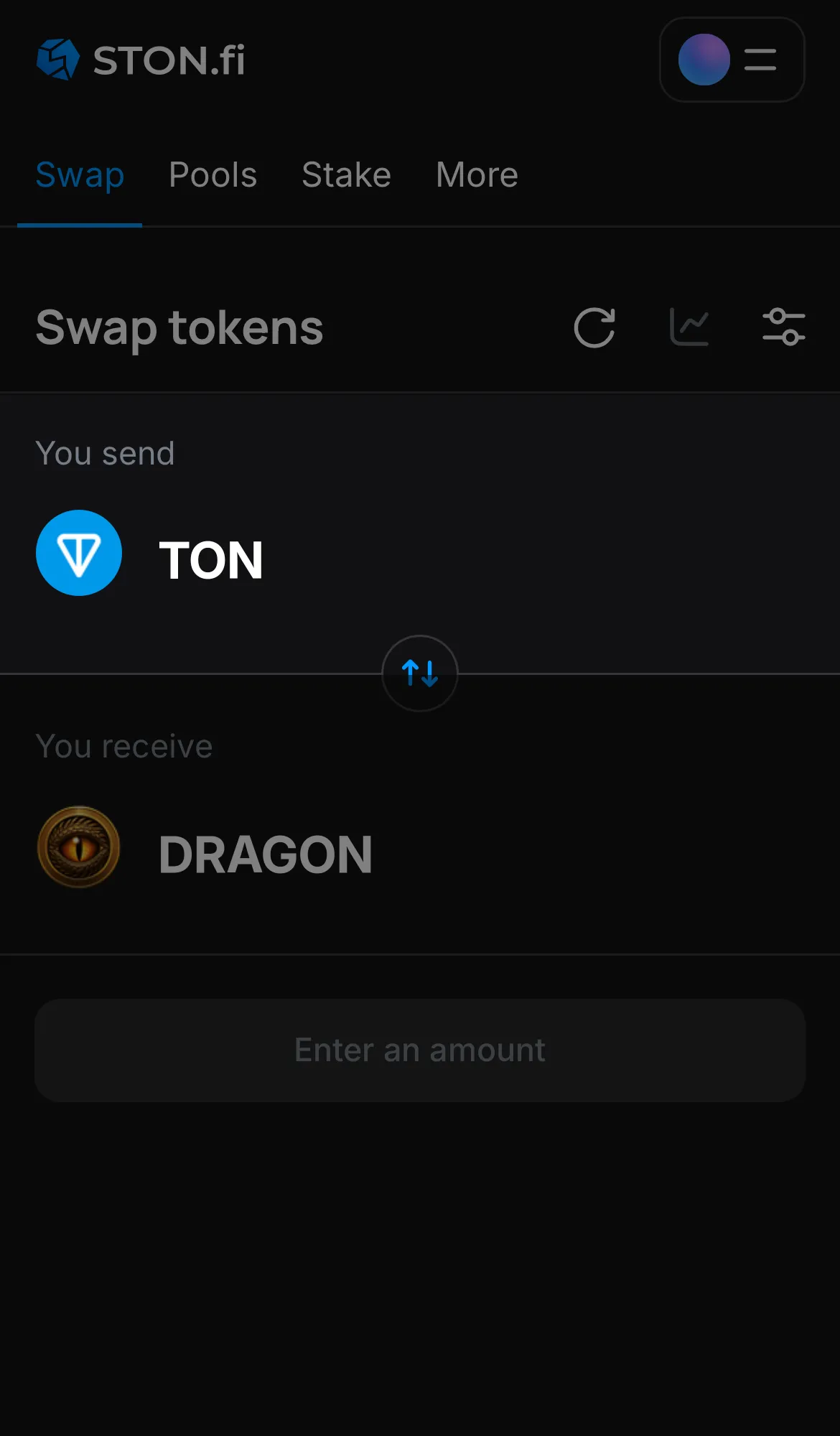The width and height of the screenshot is (840, 1436).
Task: Select the Swap tab
Action: click(x=80, y=174)
